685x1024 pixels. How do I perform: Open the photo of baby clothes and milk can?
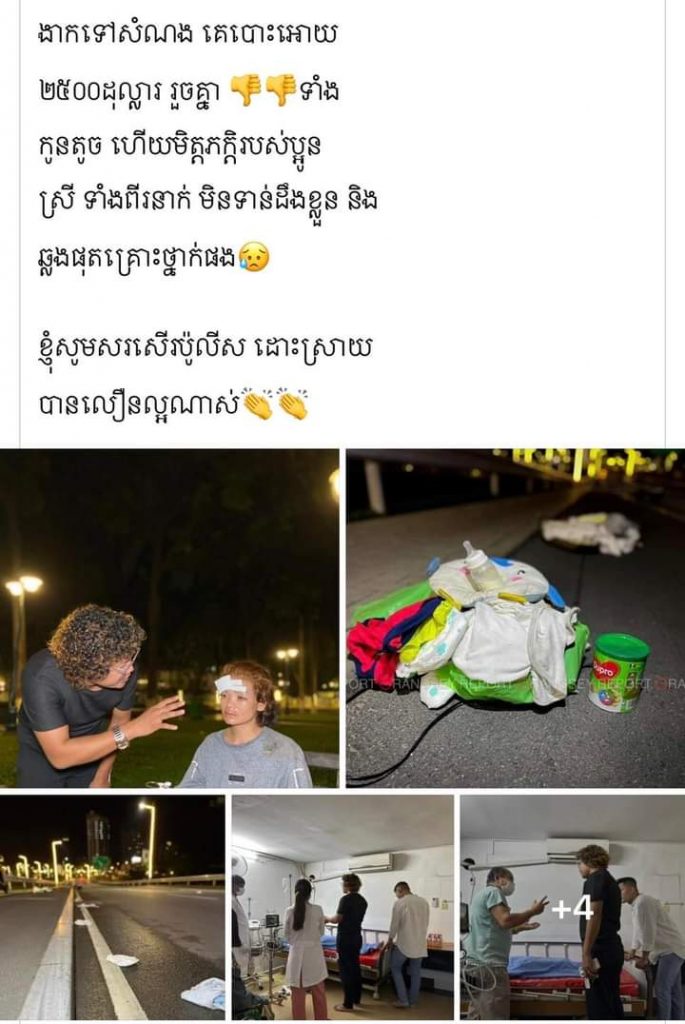pyautogui.click(x=515, y=618)
